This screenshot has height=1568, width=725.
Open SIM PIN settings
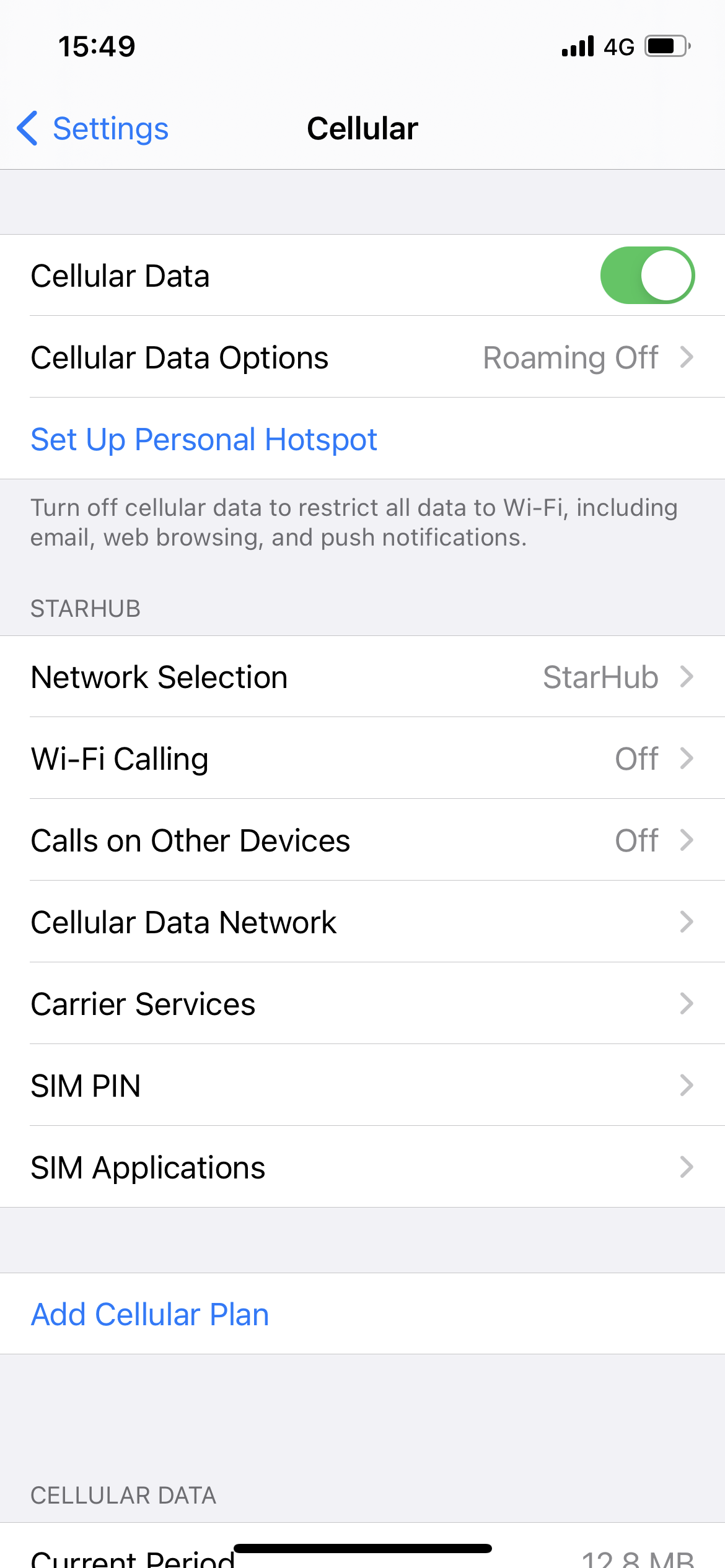362,1086
